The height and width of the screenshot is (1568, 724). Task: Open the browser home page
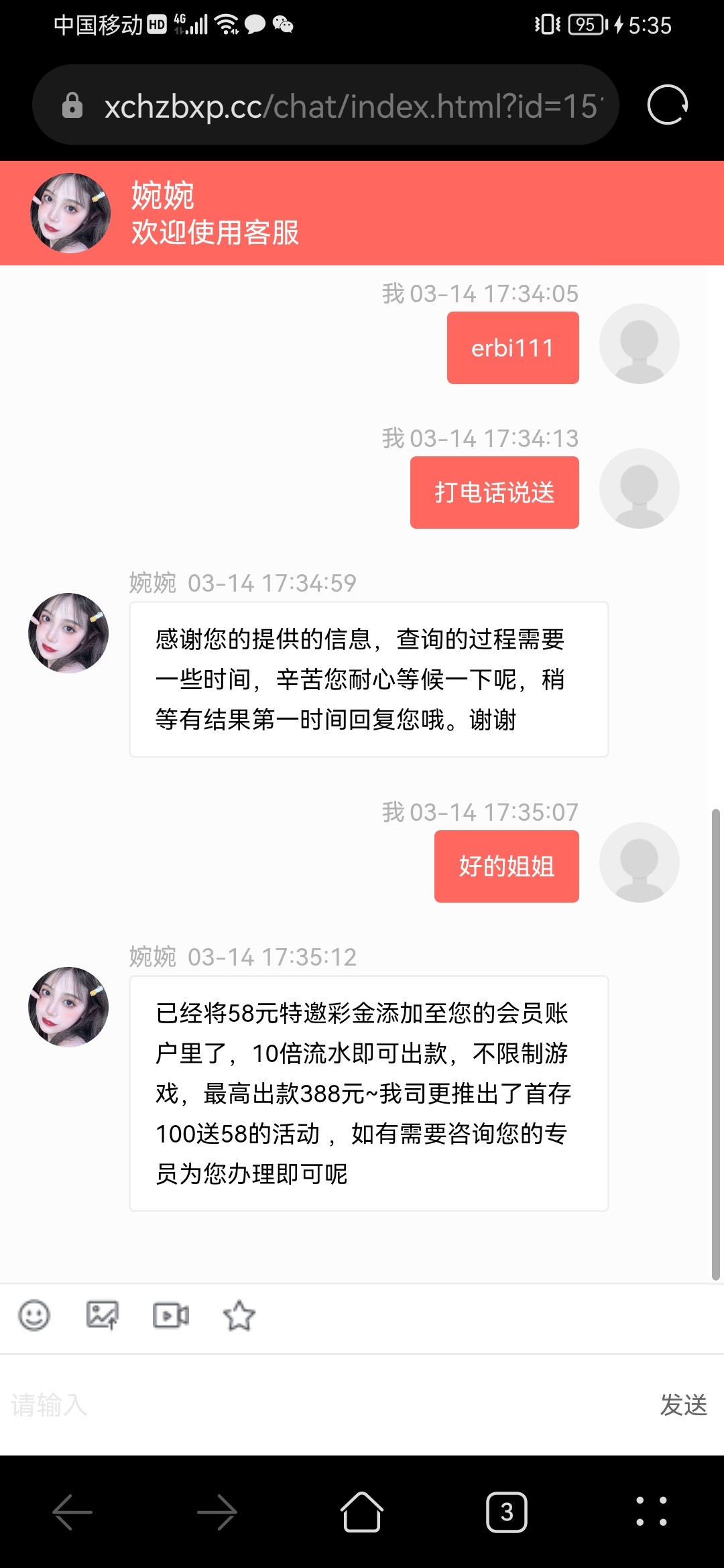click(x=362, y=1512)
